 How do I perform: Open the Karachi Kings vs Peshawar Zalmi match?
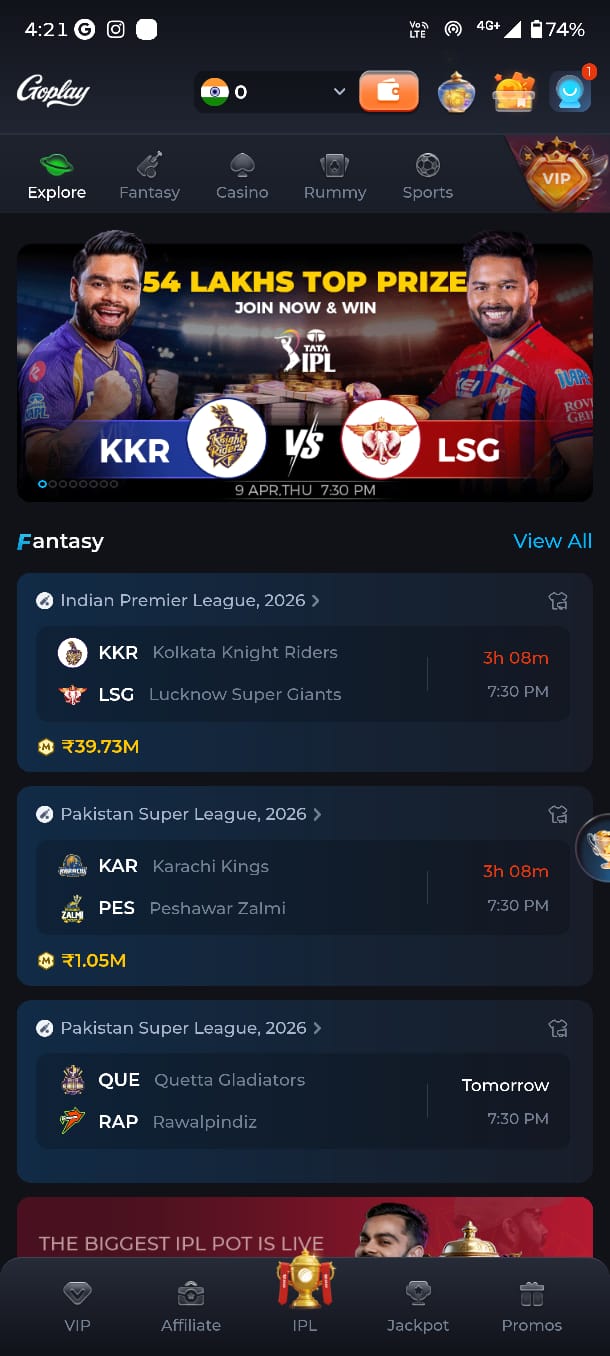tap(302, 887)
